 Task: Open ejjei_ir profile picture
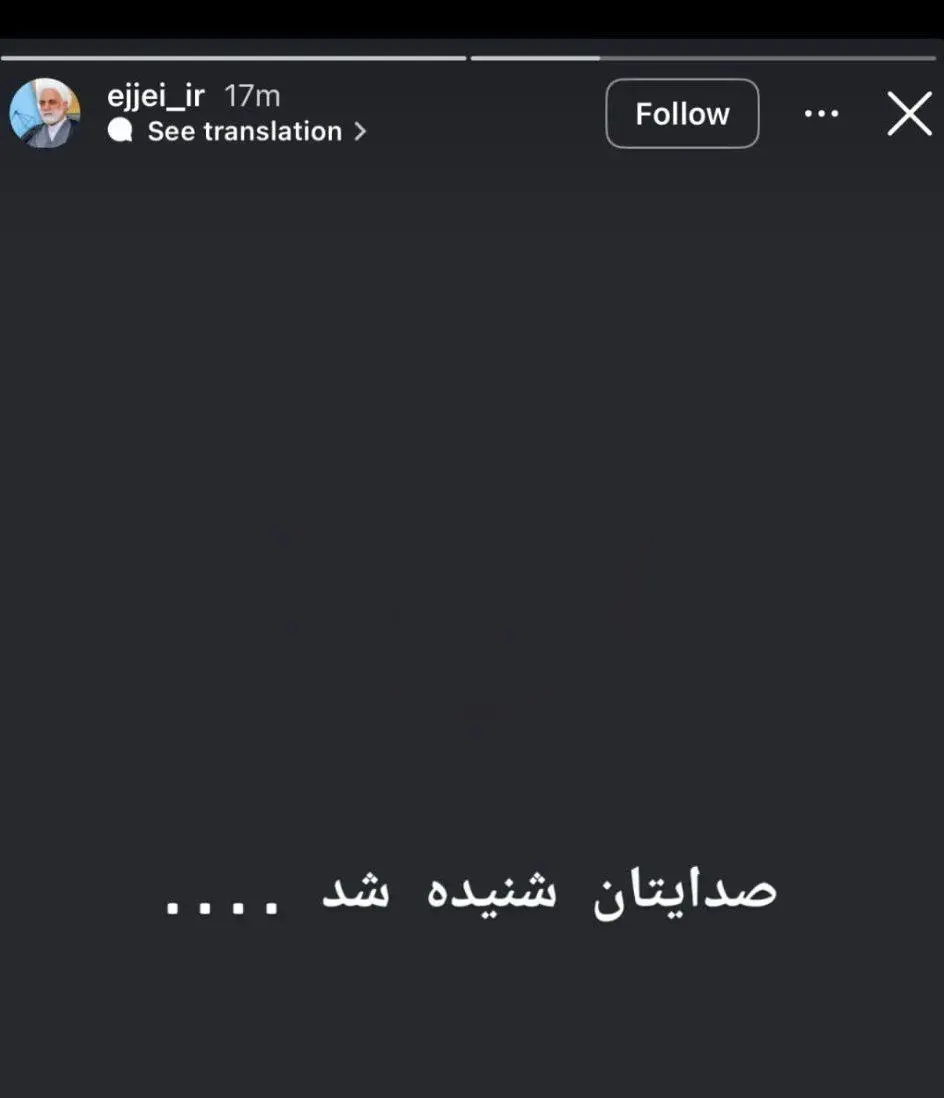45,114
